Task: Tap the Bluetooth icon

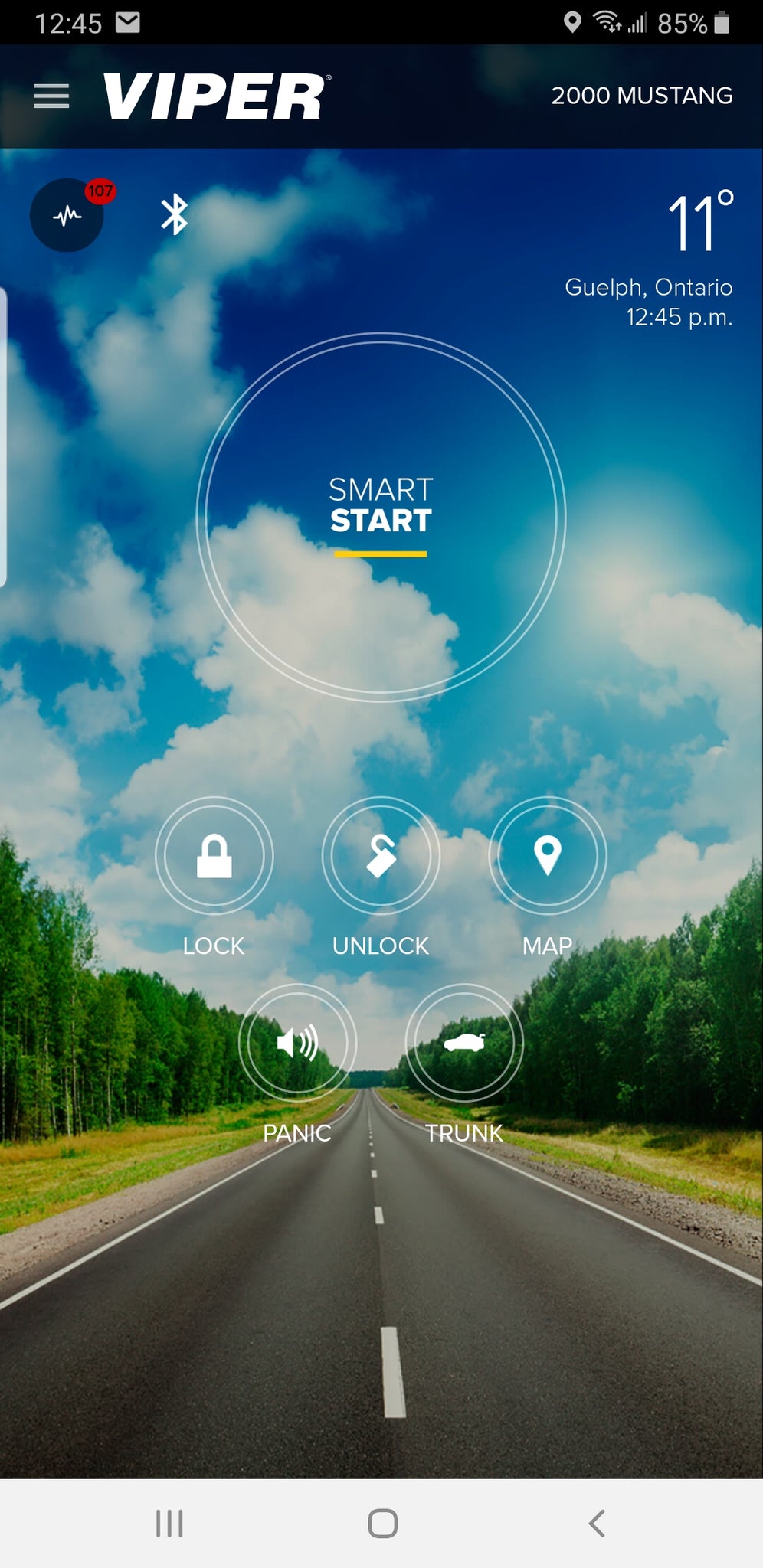Action: [x=174, y=214]
